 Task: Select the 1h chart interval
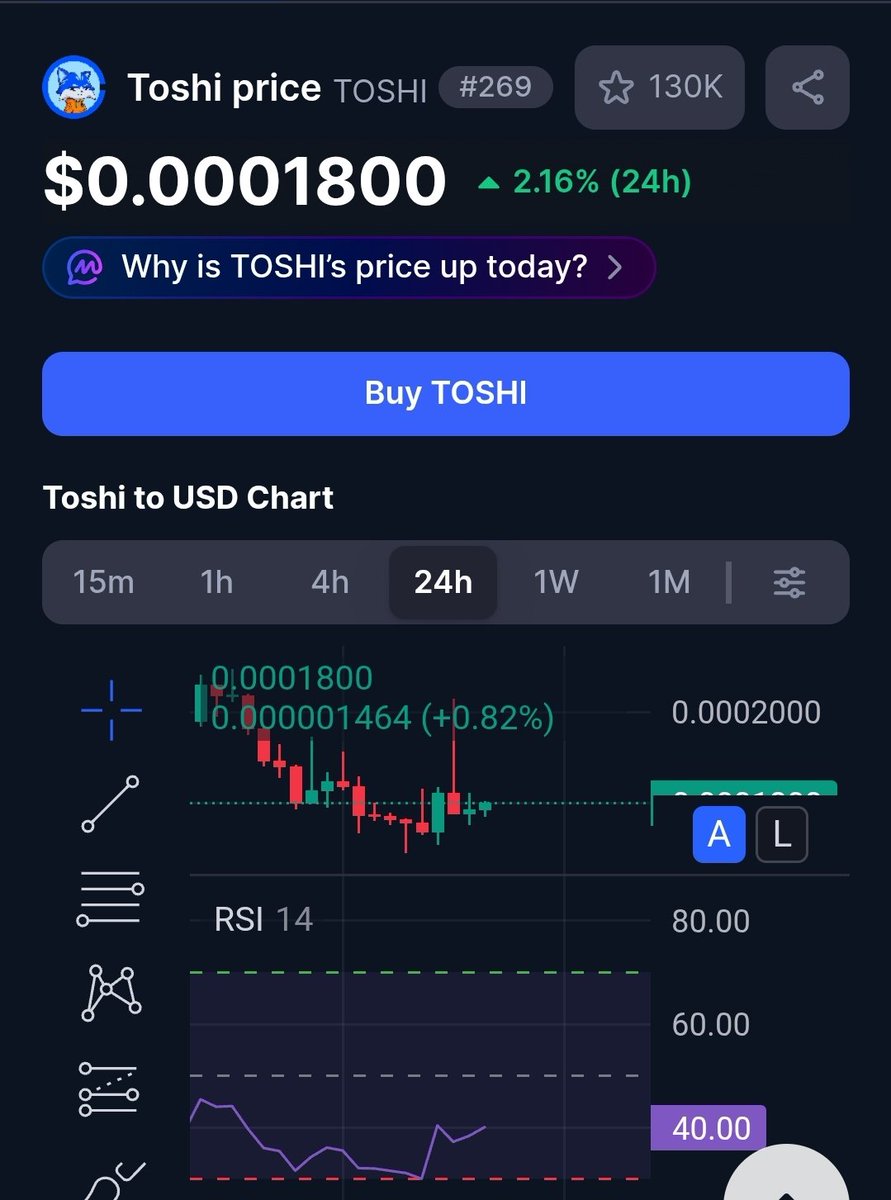point(216,582)
